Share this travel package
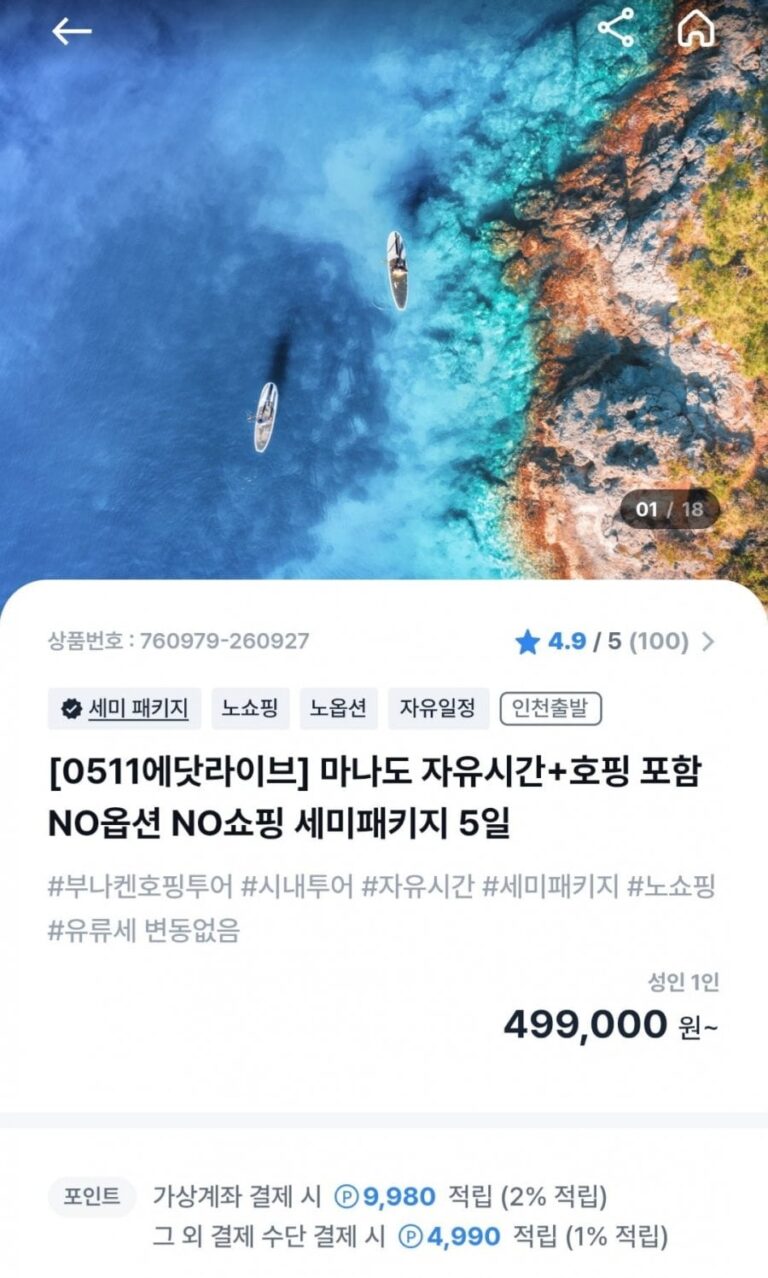768x1278 pixels. click(616, 28)
